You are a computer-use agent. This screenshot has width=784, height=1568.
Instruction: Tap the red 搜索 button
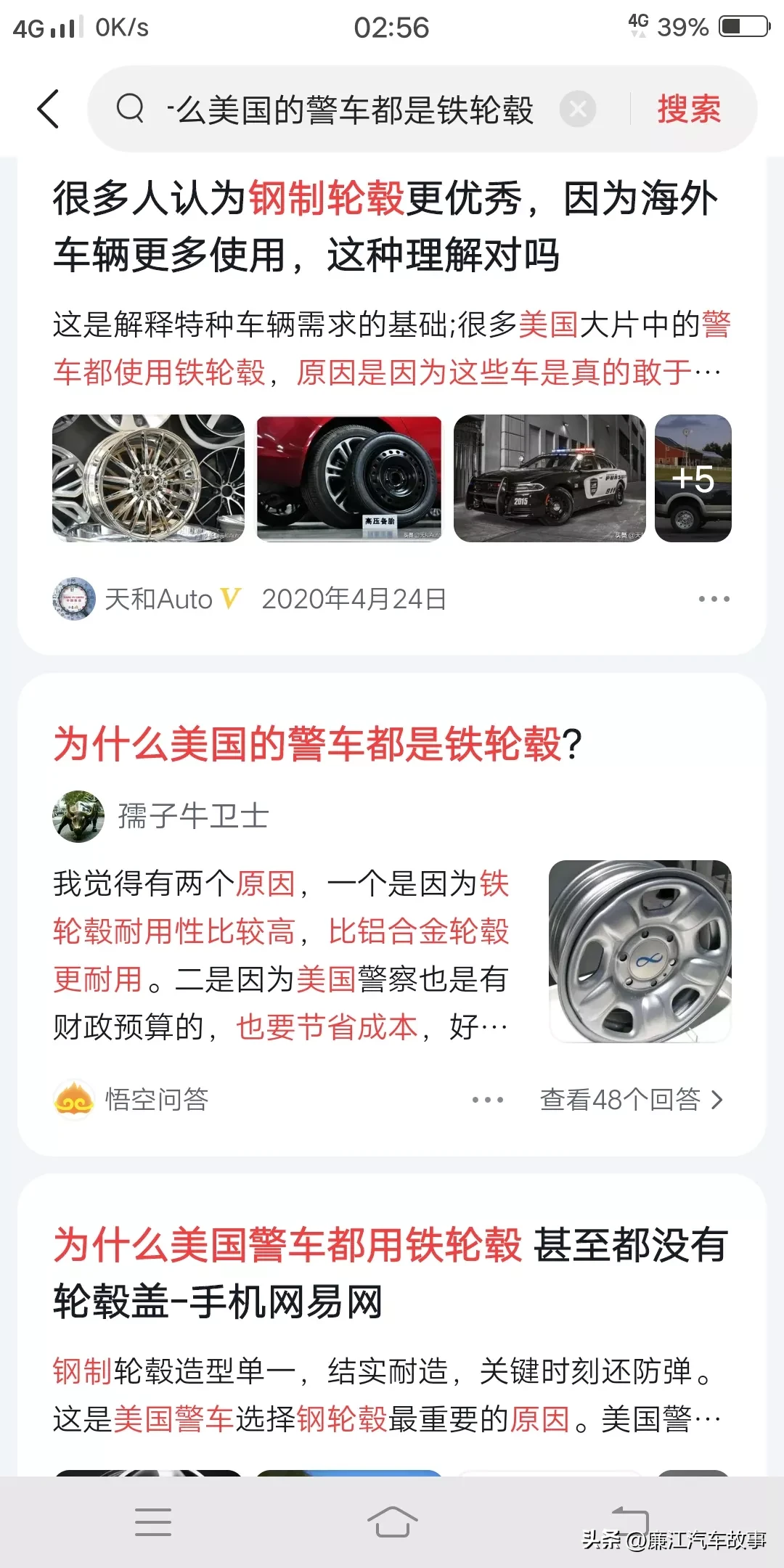tap(689, 110)
